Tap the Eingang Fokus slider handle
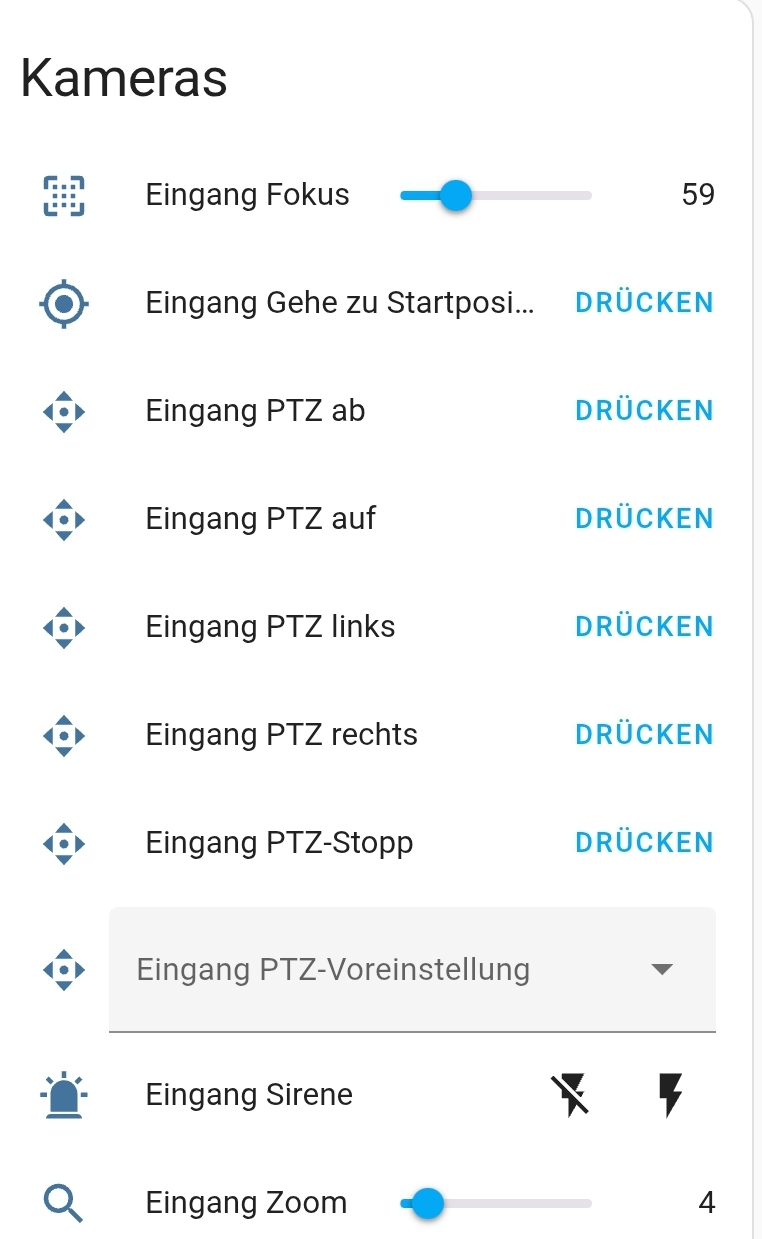This screenshot has height=1239, width=762. (455, 195)
